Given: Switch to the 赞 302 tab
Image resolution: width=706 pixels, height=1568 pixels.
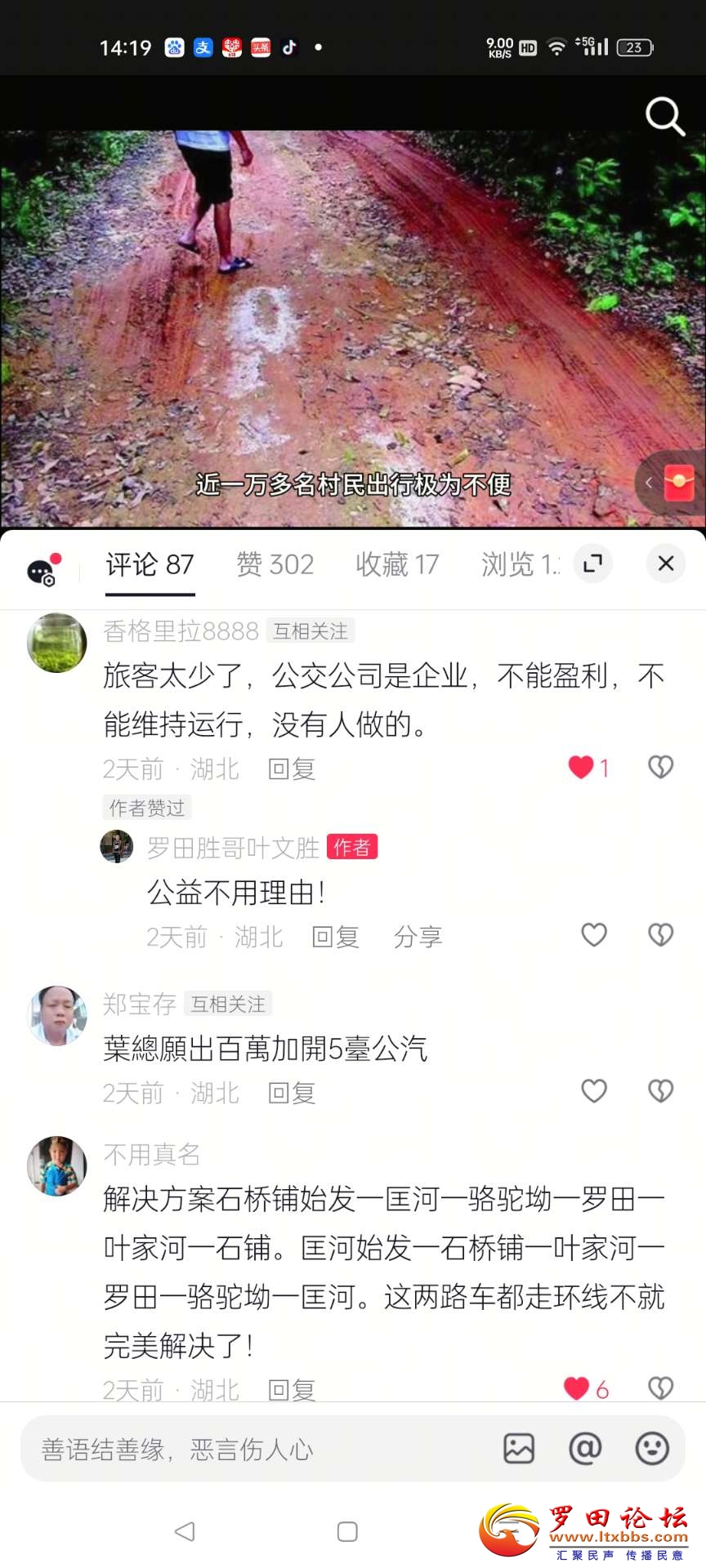Looking at the screenshot, I should [x=275, y=564].
